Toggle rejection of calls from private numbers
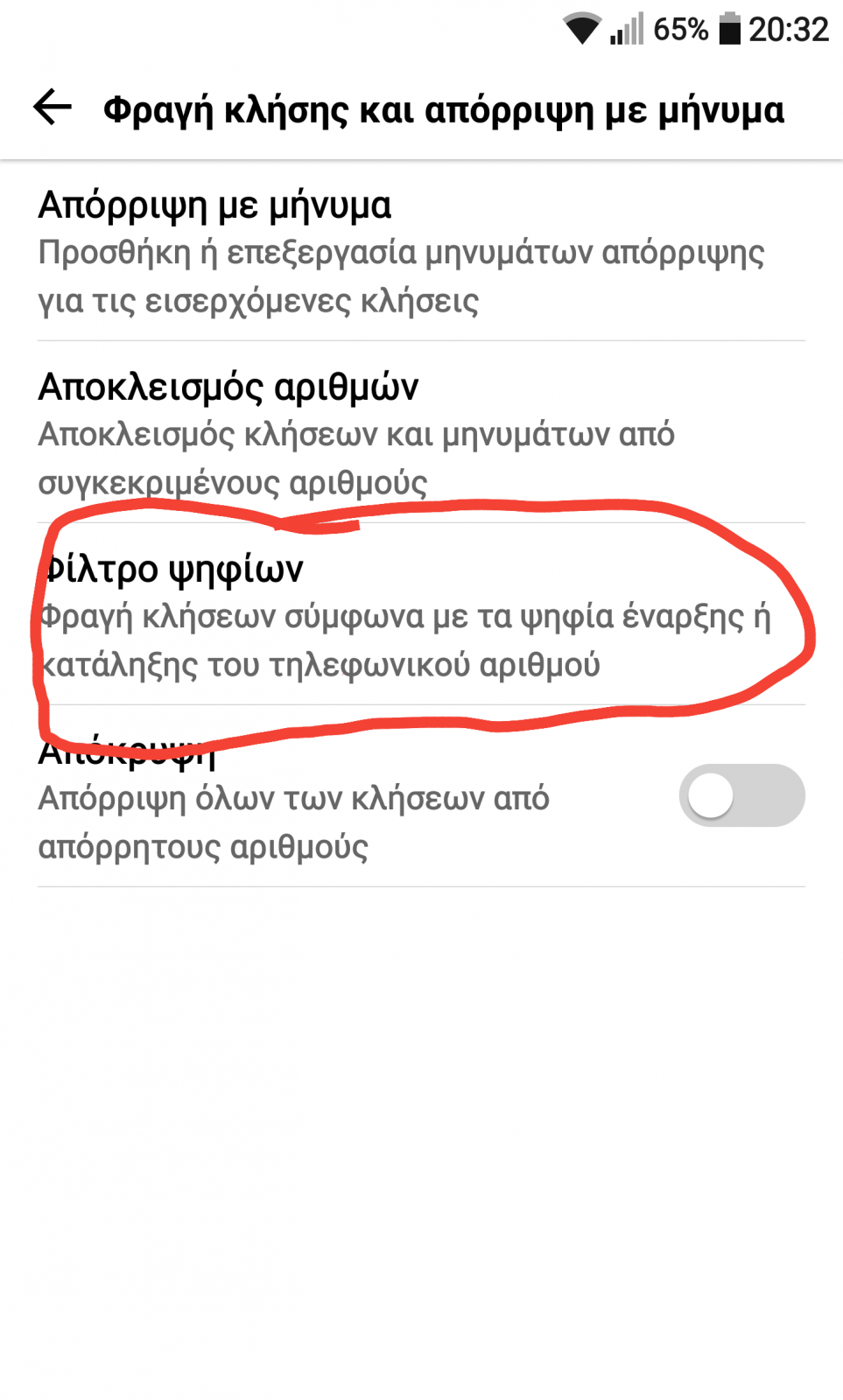The image size is (843, 1400). click(x=741, y=795)
